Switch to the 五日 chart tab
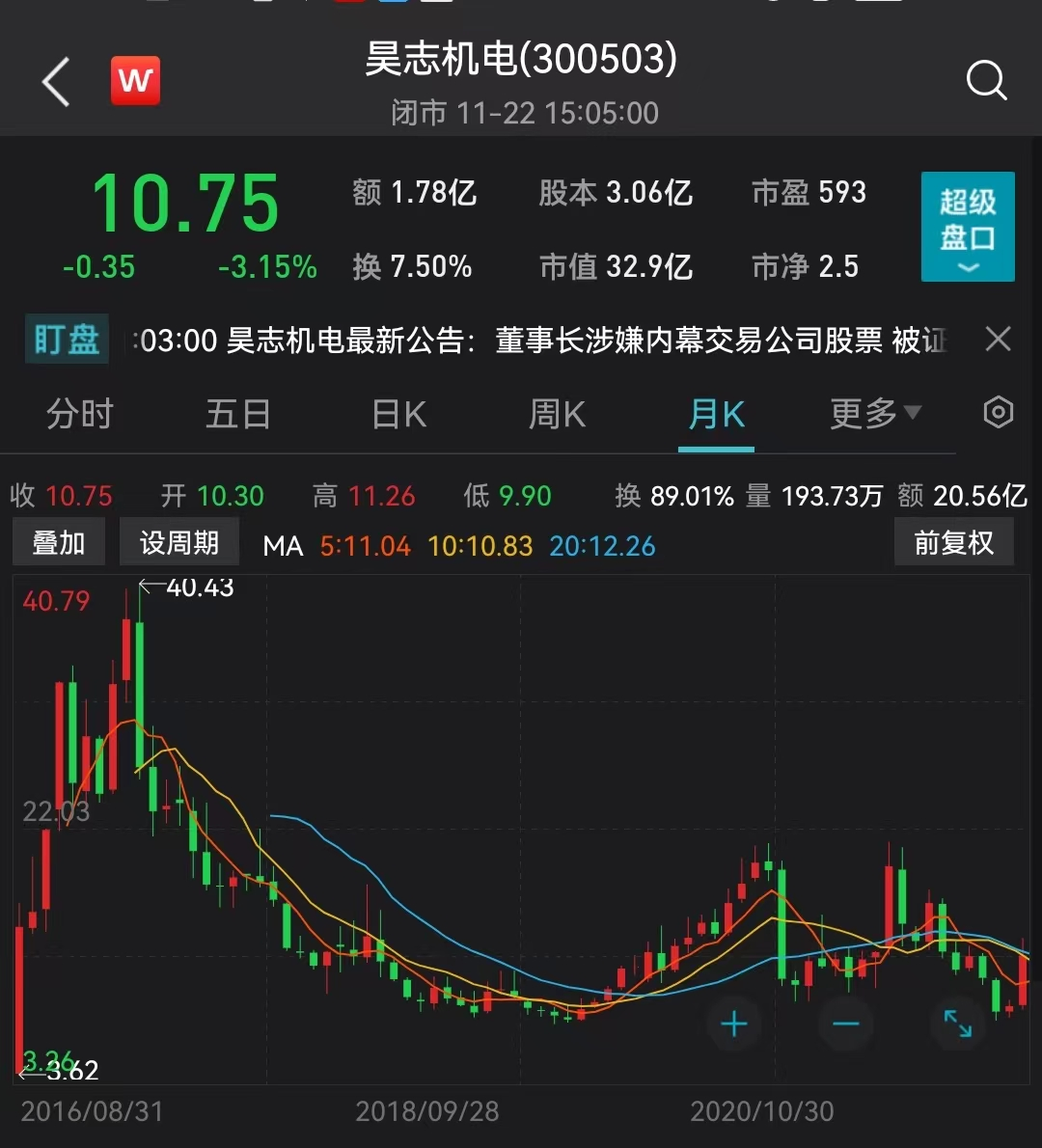 pos(237,415)
